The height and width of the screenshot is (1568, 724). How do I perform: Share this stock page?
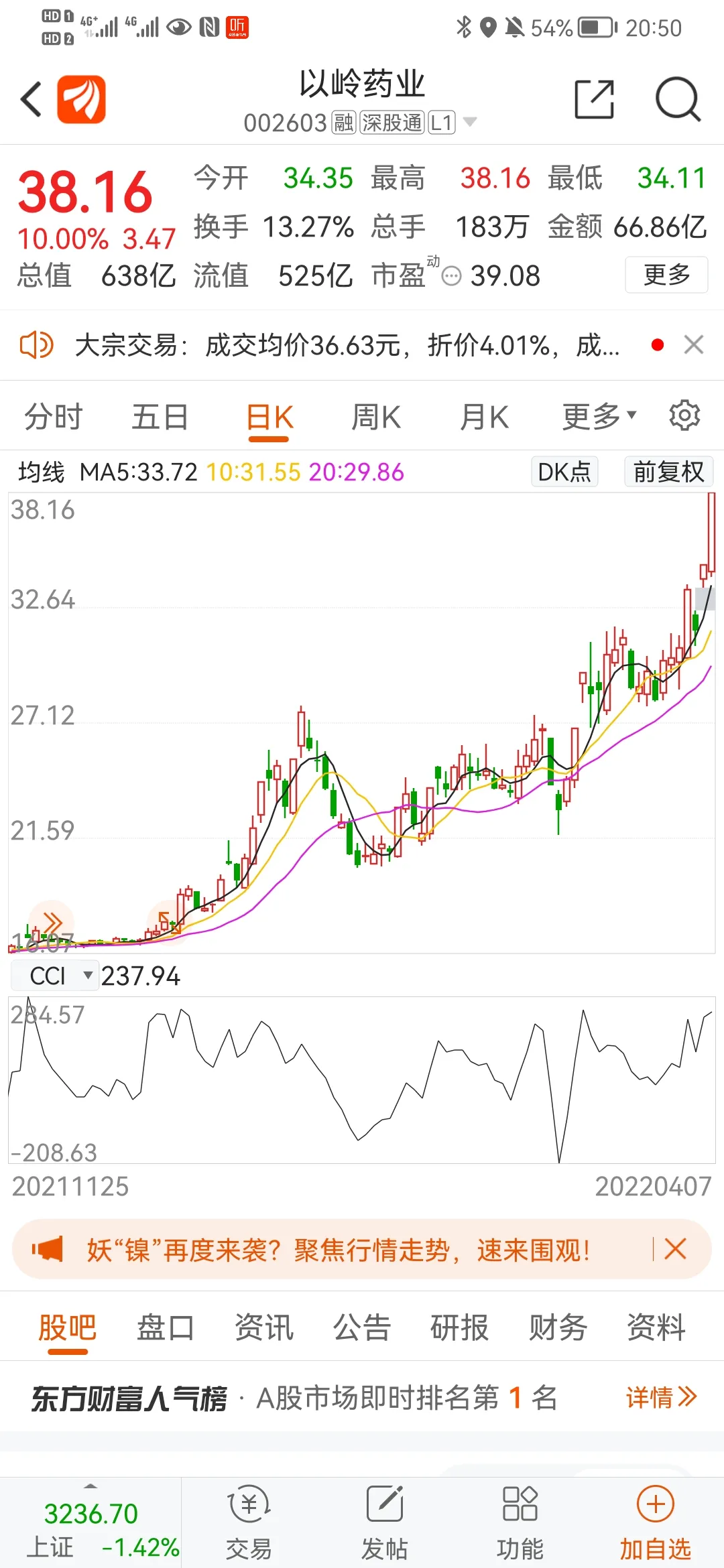pyautogui.click(x=595, y=100)
